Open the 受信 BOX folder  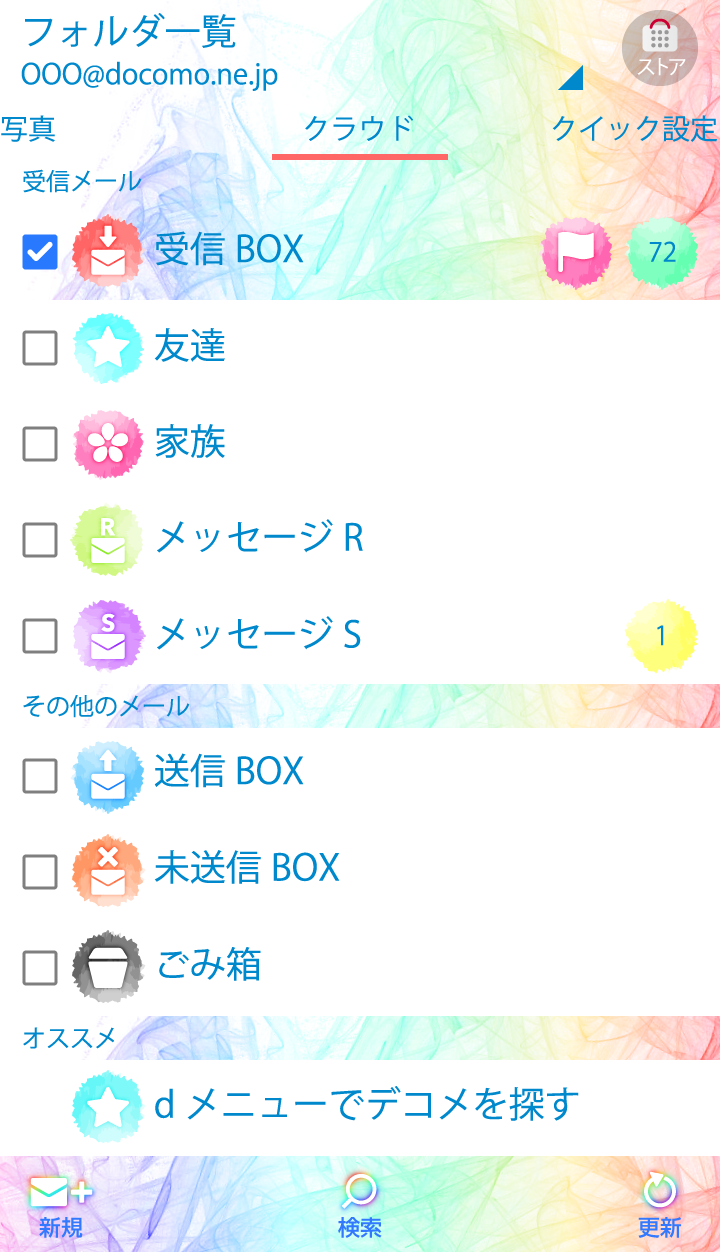[x=229, y=250]
